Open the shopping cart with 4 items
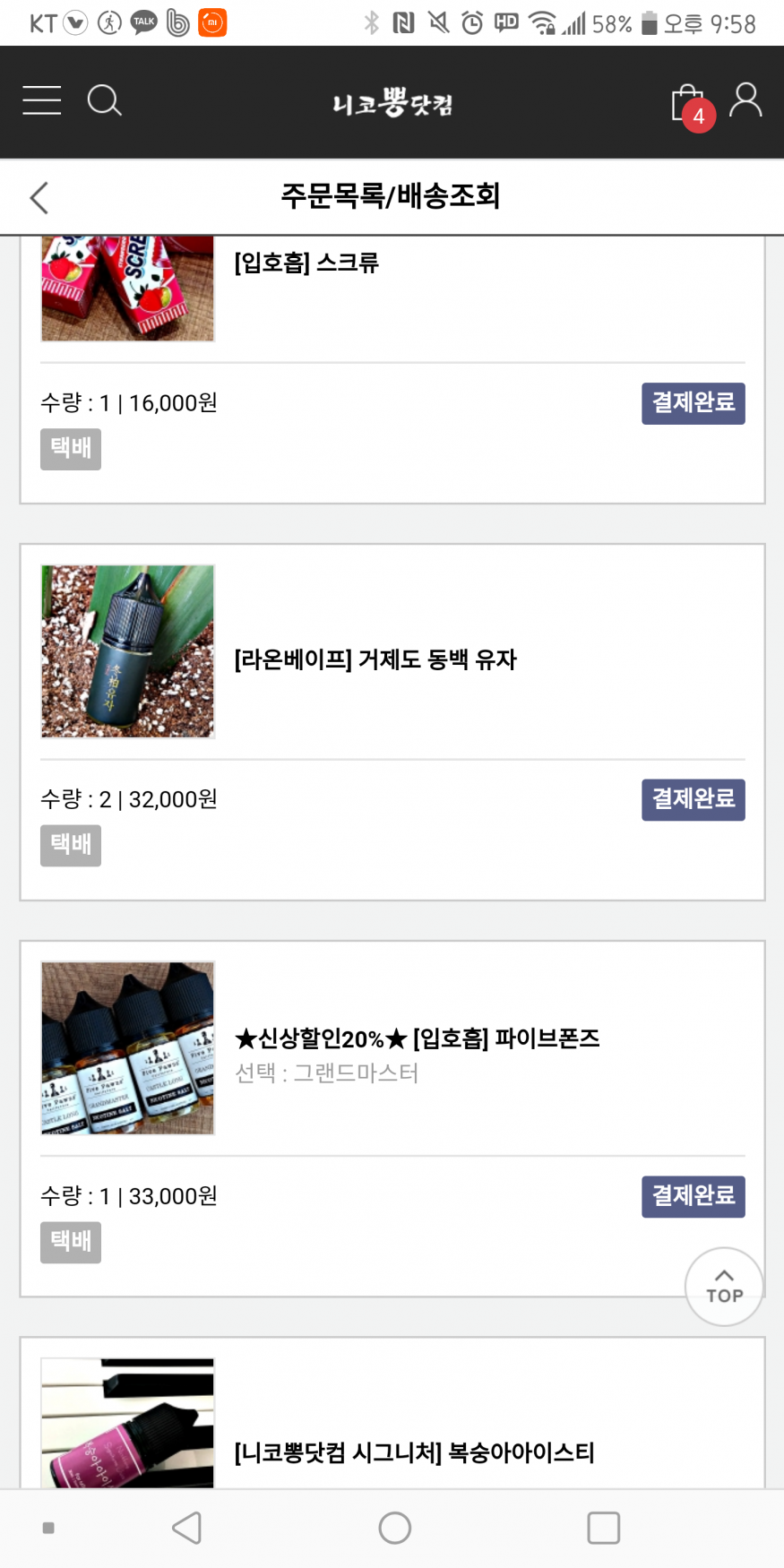This screenshot has width=784, height=1568. click(x=689, y=105)
